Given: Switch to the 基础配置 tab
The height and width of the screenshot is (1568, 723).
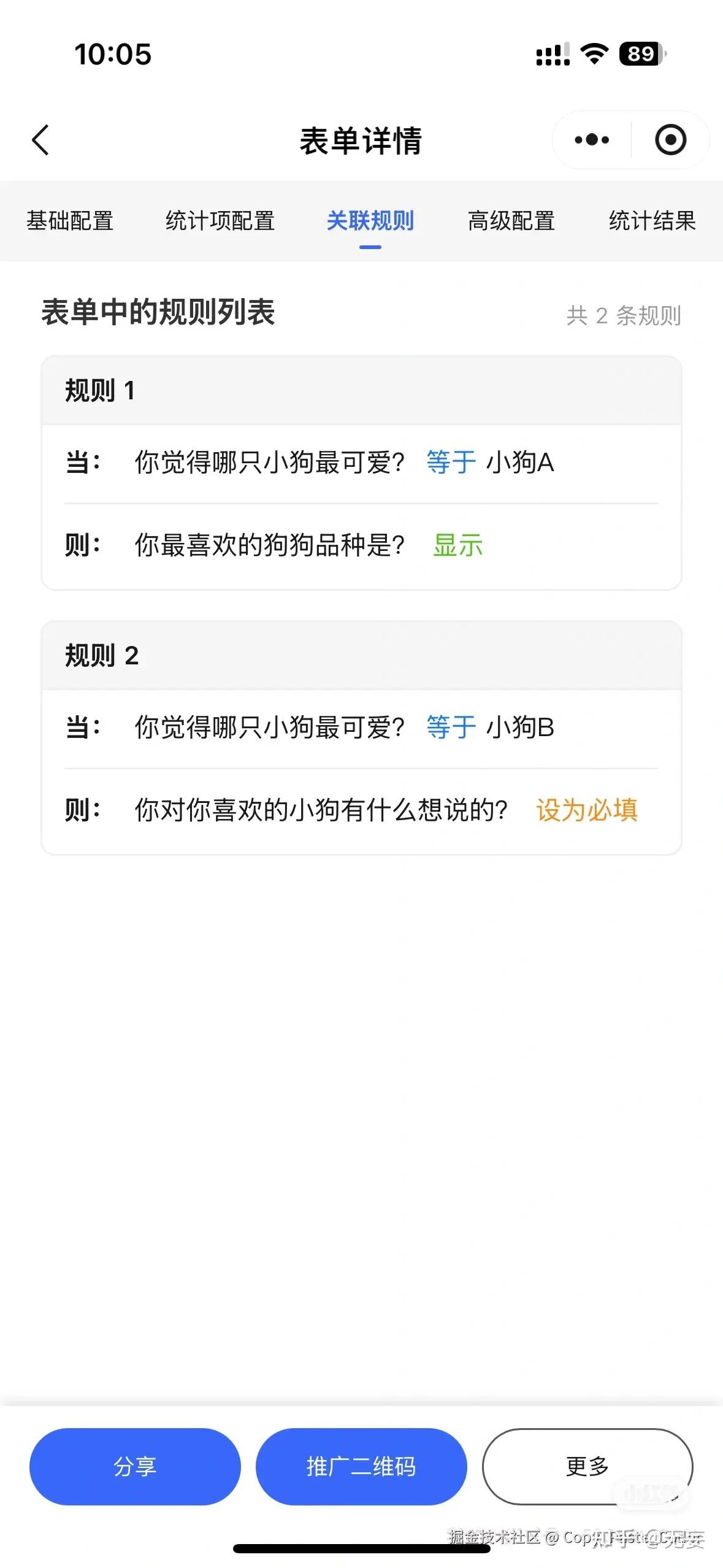Looking at the screenshot, I should click(x=70, y=221).
